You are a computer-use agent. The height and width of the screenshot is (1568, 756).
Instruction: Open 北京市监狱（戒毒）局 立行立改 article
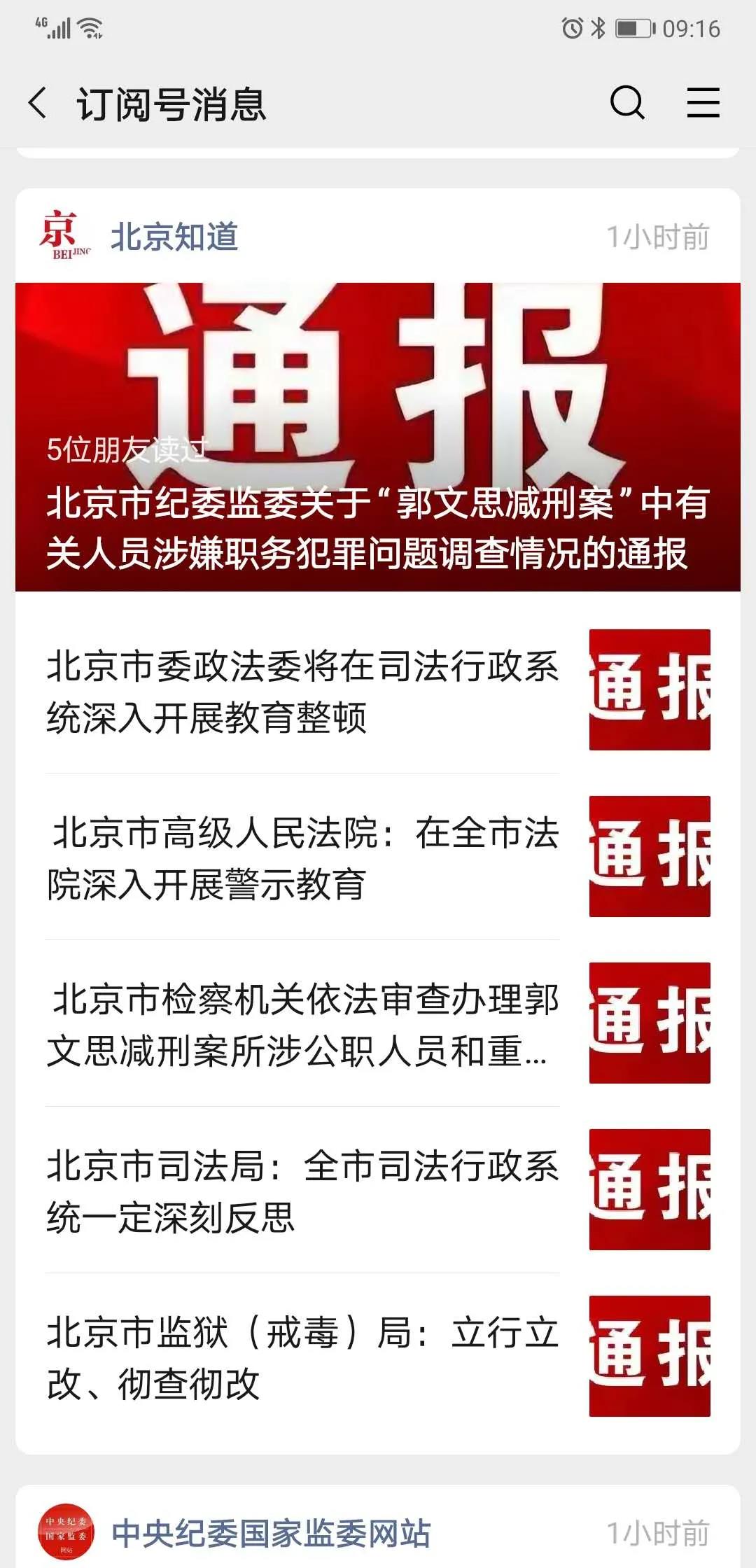pyautogui.click(x=378, y=1357)
